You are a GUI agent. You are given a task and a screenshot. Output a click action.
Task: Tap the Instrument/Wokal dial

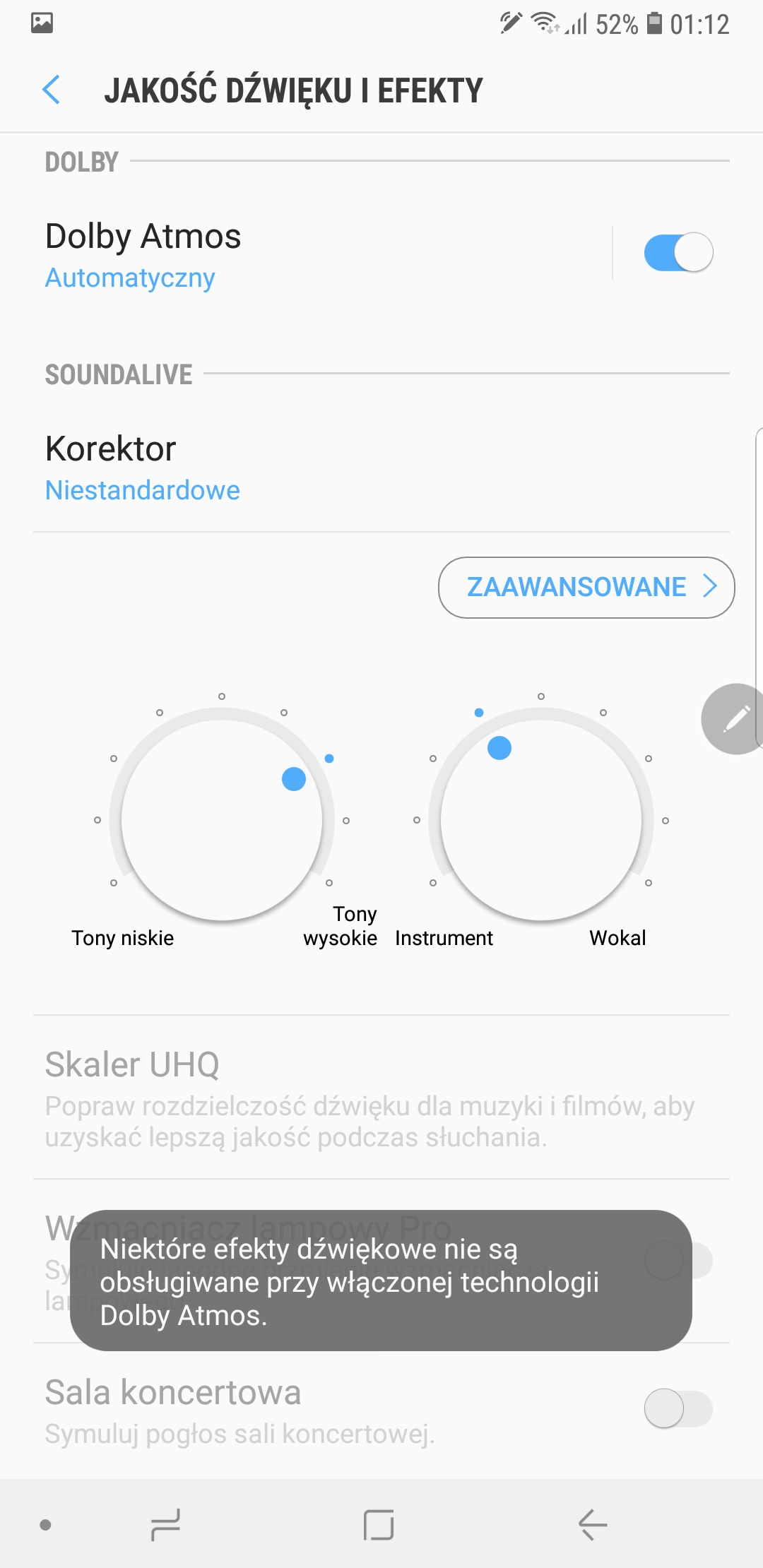click(541, 819)
